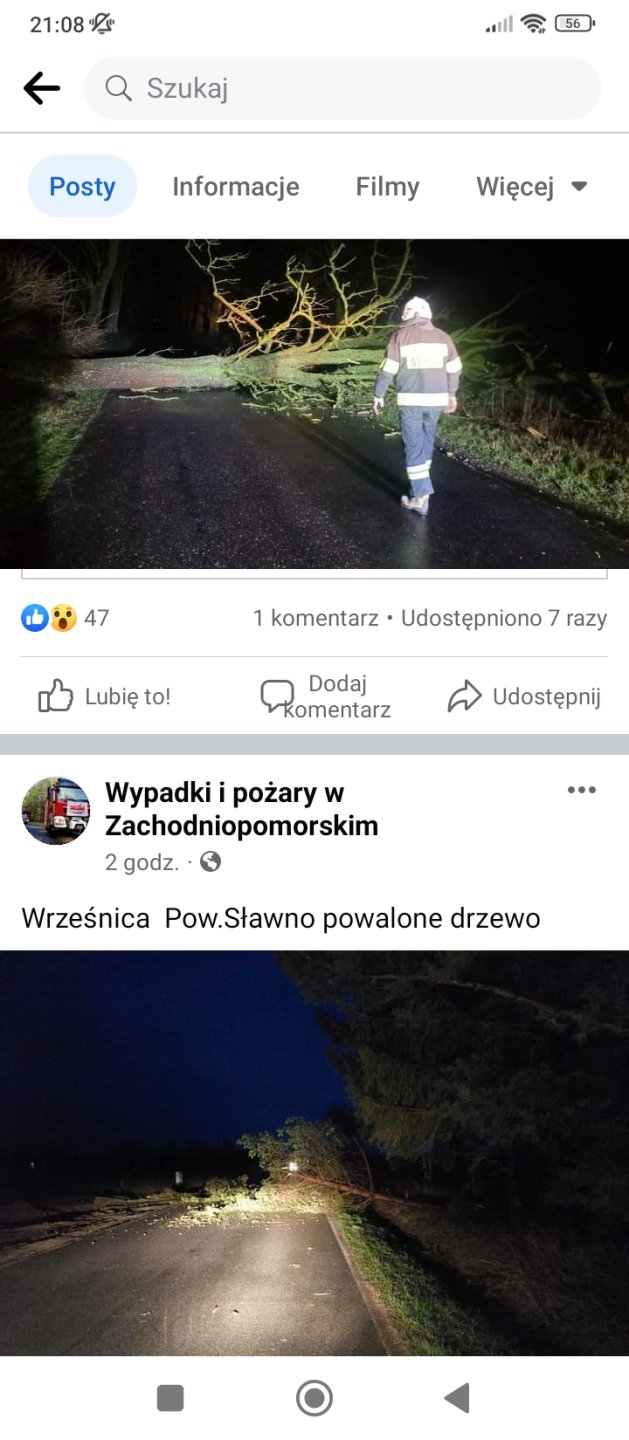
Task: Open the Wrześnica fallen tree photo
Action: tap(314, 1152)
